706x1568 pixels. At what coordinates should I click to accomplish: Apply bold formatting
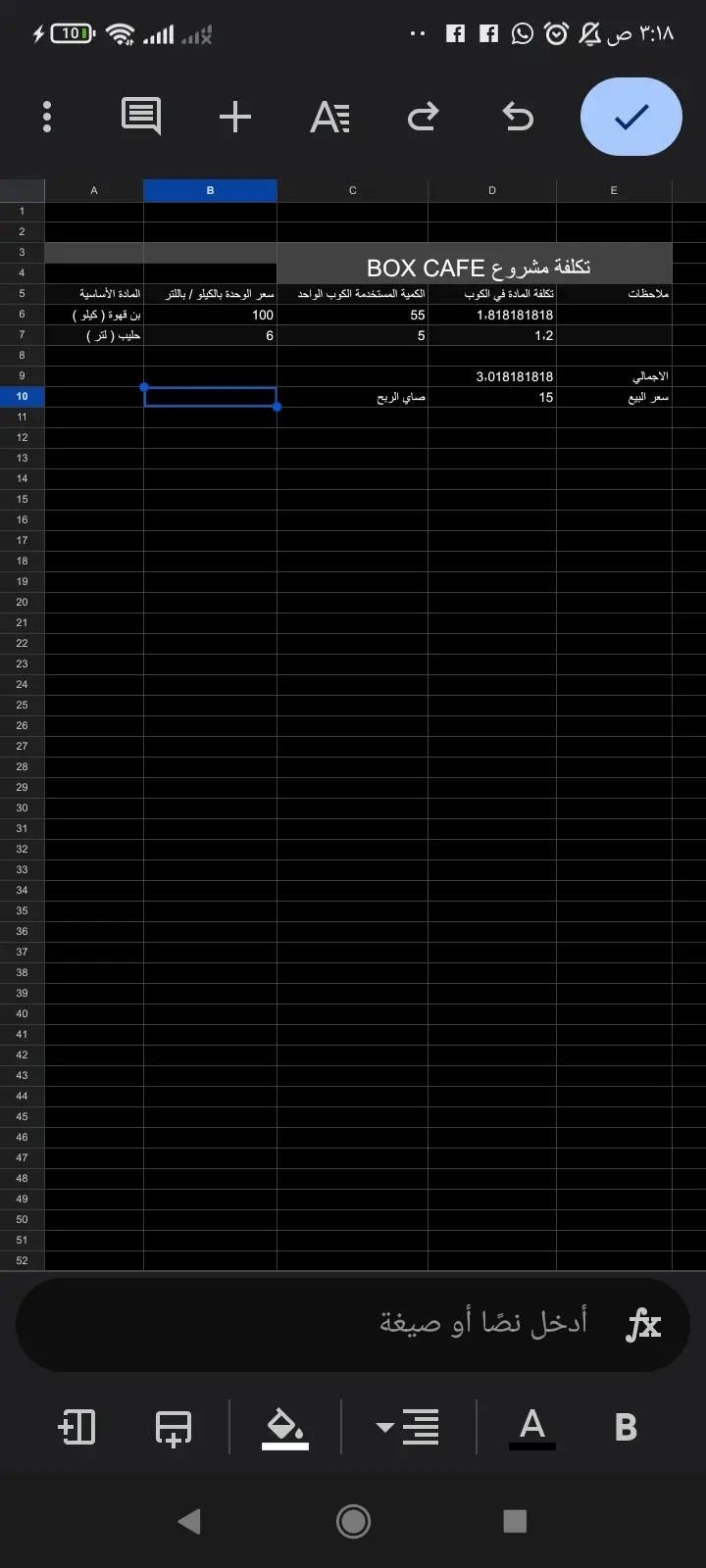(x=626, y=1427)
